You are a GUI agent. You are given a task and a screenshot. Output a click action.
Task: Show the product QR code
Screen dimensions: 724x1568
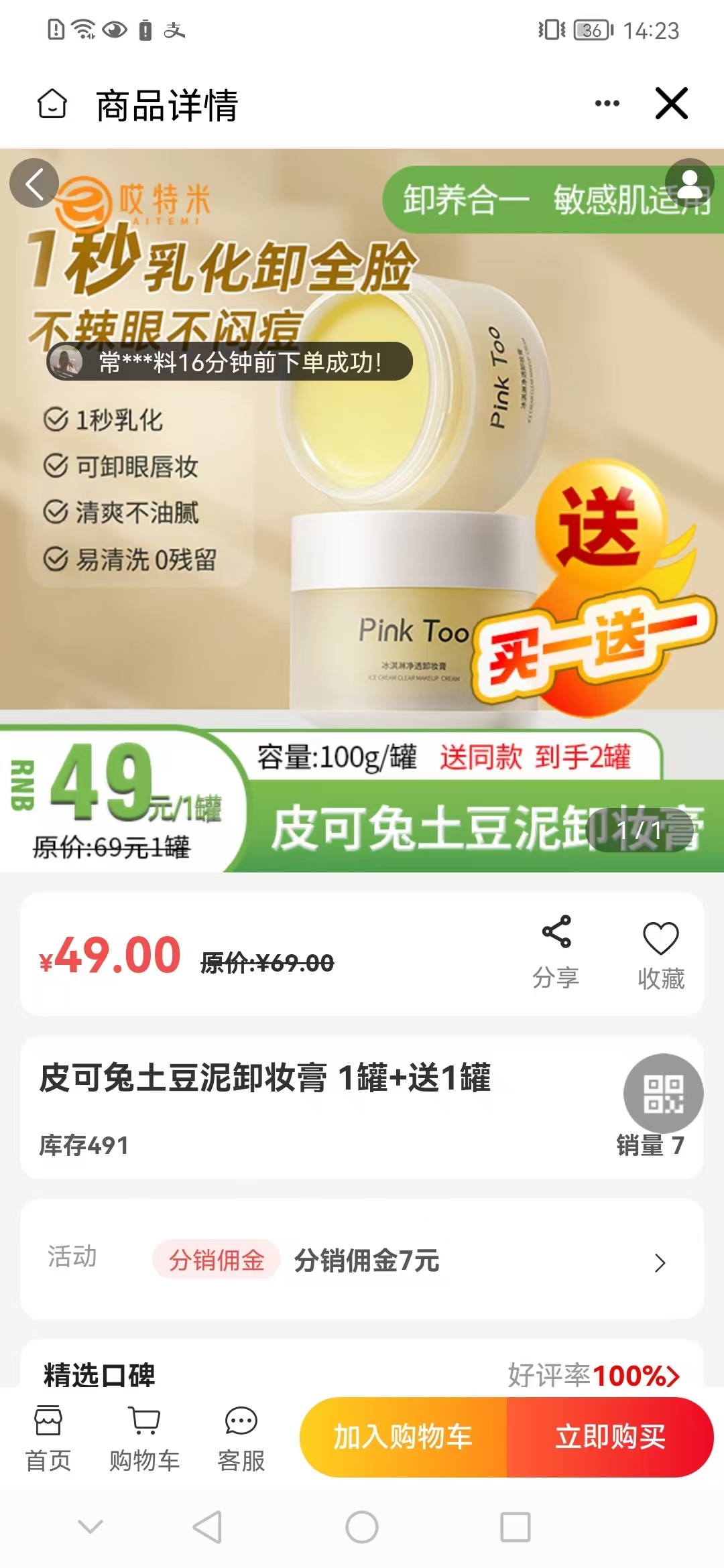point(663,1093)
